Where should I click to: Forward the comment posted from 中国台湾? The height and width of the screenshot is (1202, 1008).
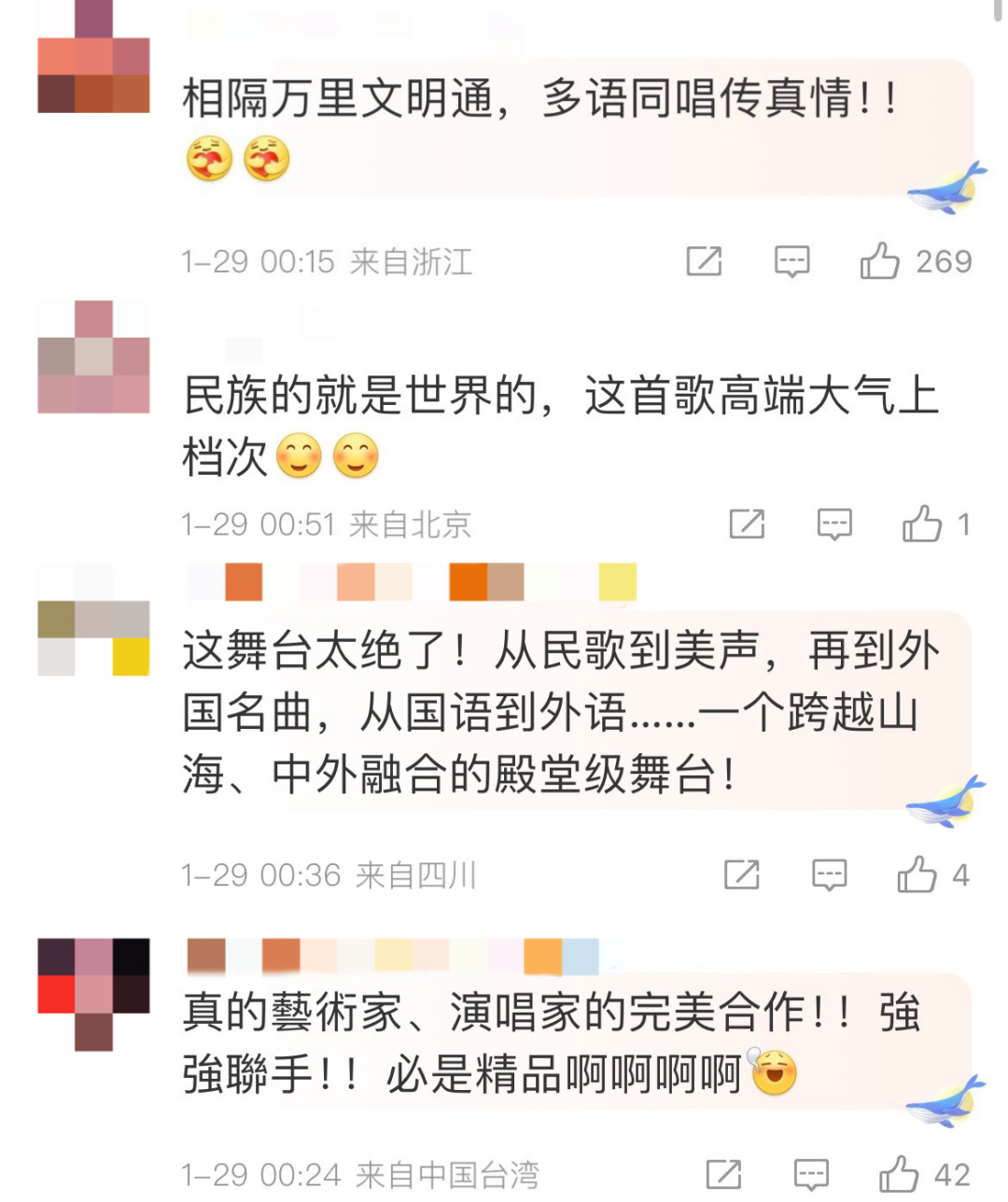(x=723, y=1174)
